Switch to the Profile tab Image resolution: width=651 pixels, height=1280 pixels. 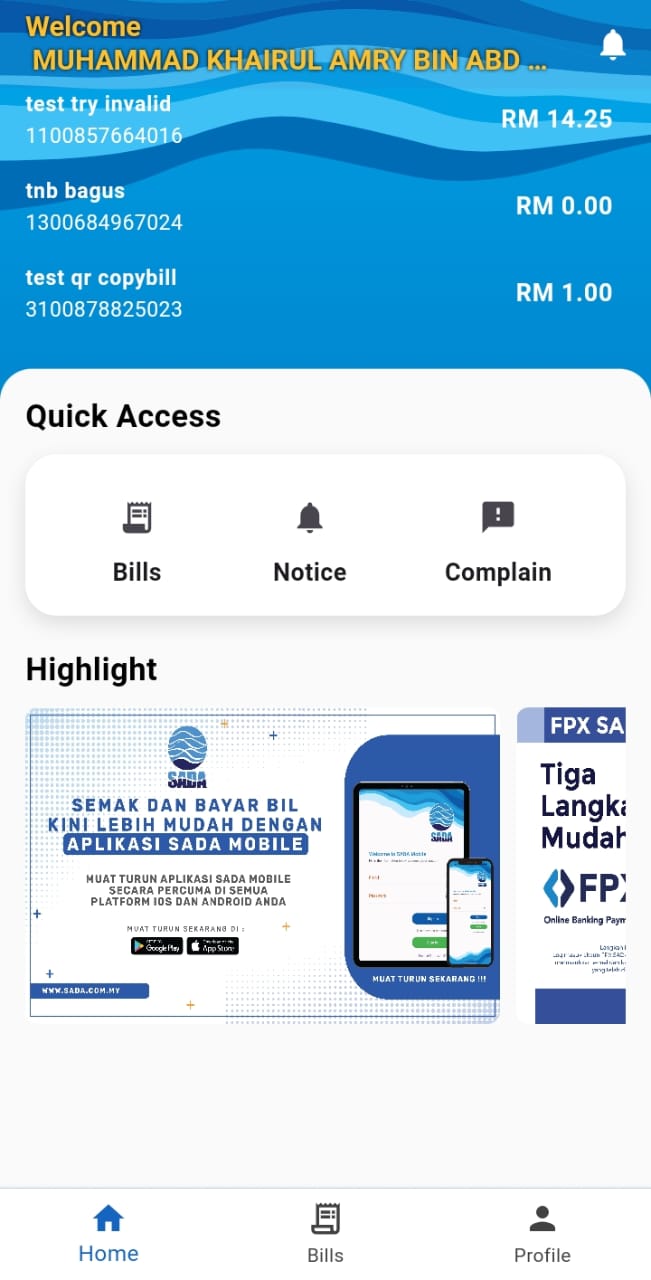point(542,1234)
